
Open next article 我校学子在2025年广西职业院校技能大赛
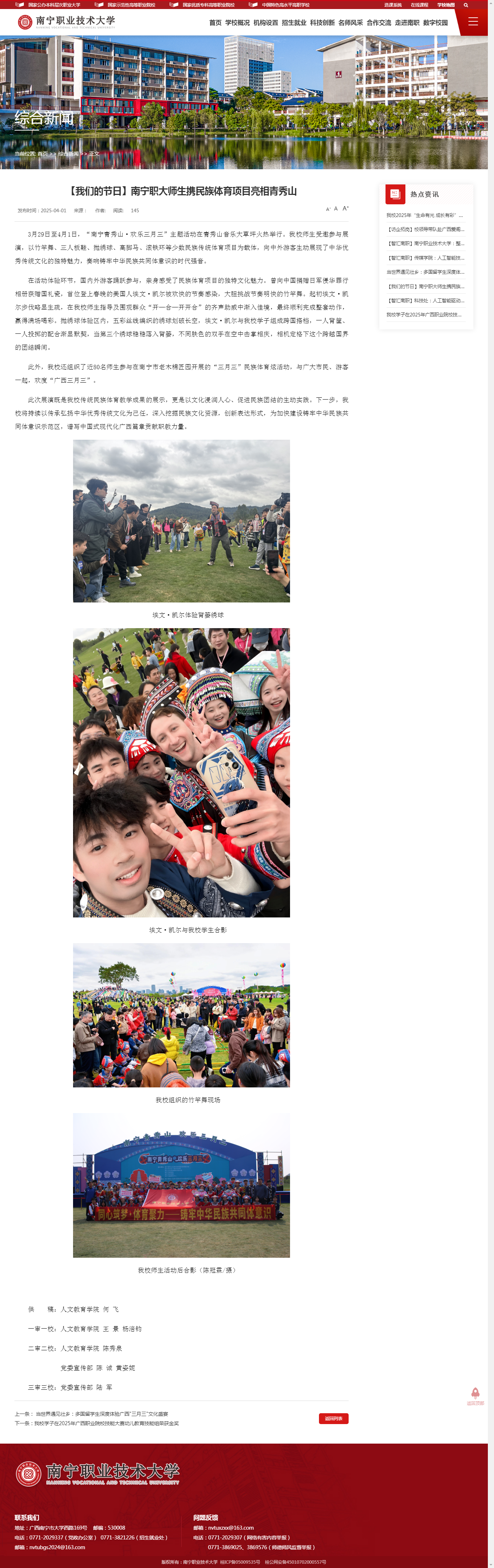(x=106, y=1423)
